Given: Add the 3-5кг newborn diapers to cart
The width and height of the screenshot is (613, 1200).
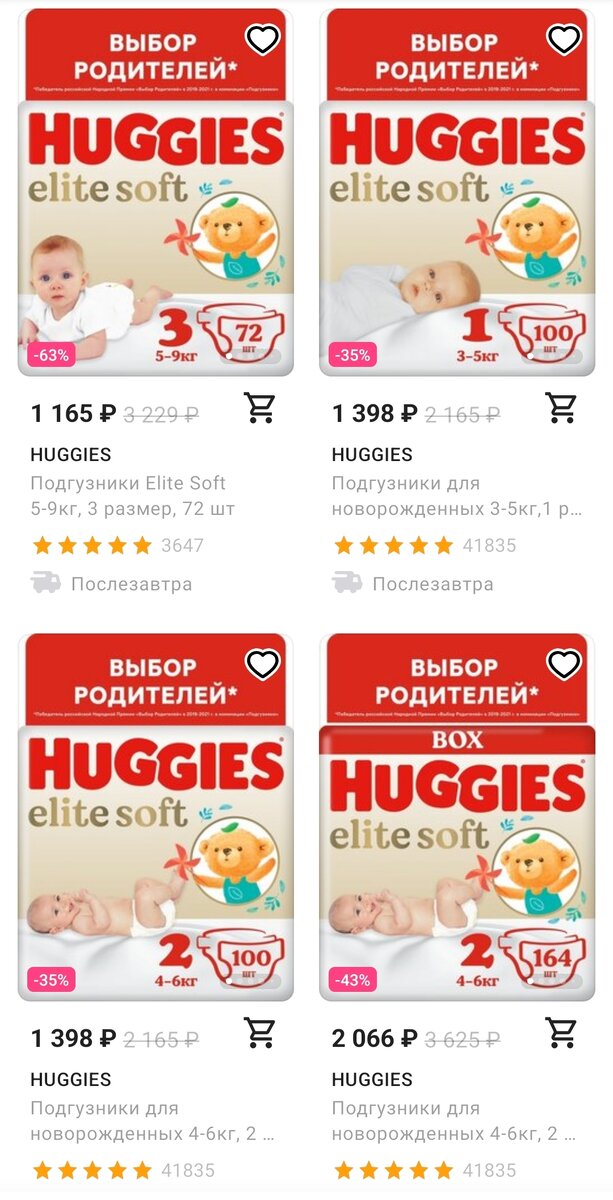Looking at the screenshot, I should coord(561,407).
